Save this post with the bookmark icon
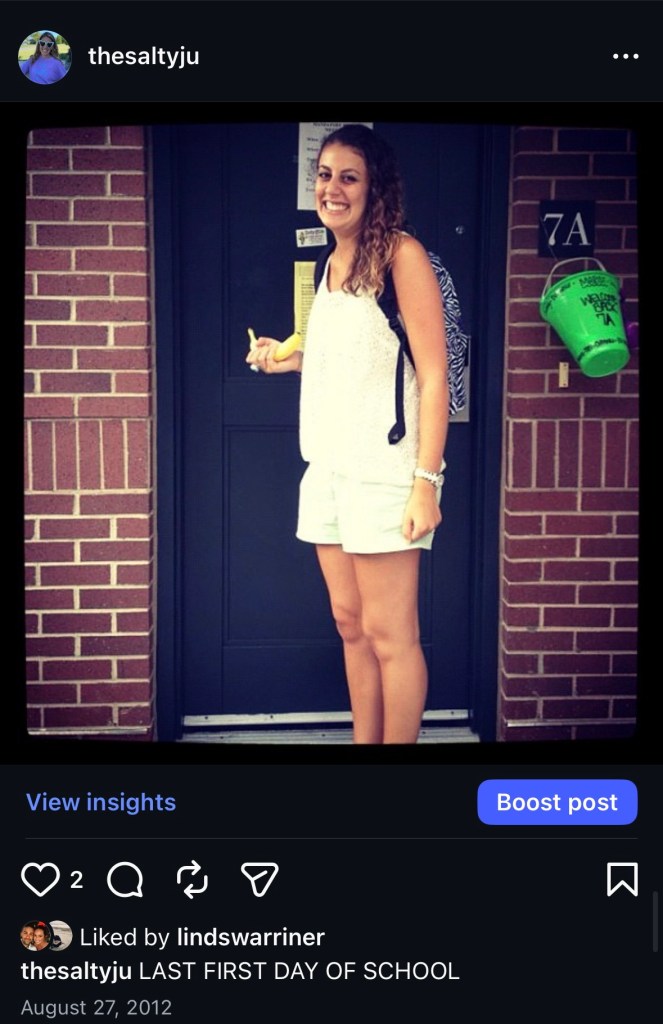The height and width of the screenshot is (1024, 663). pos(622,880)
